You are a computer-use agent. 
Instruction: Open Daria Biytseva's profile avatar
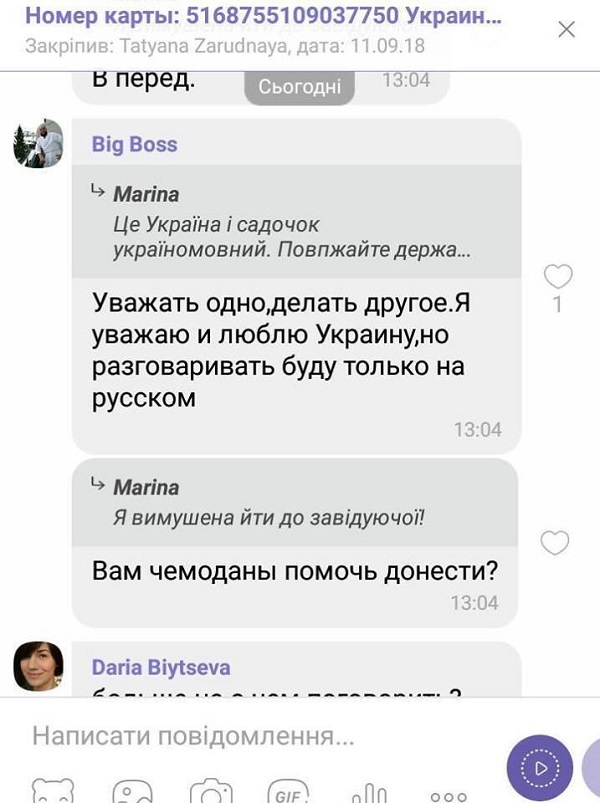click(38, 666)
